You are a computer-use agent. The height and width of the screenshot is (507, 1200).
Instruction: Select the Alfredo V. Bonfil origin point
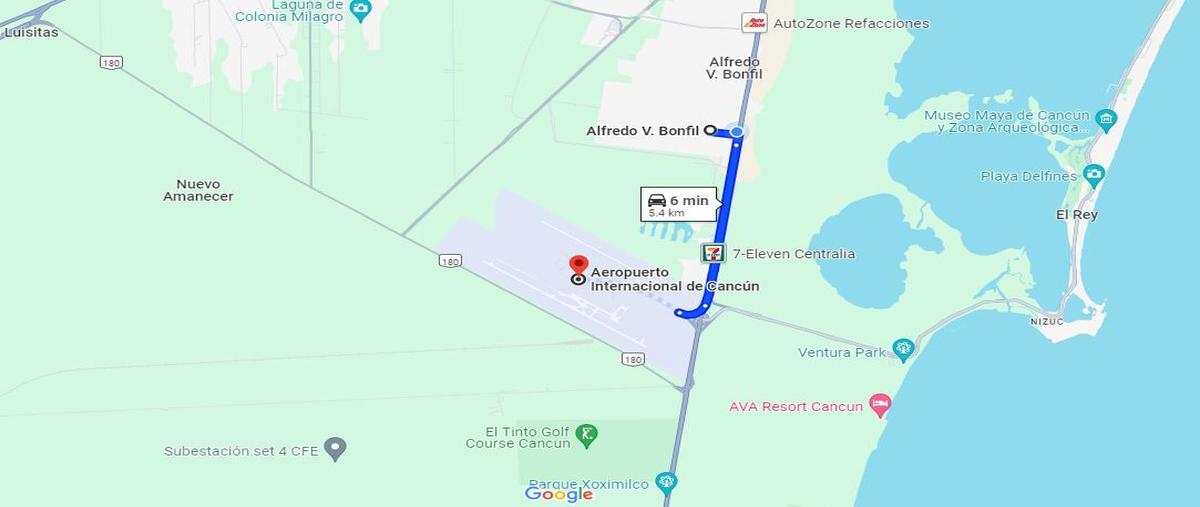click(711, 130)
